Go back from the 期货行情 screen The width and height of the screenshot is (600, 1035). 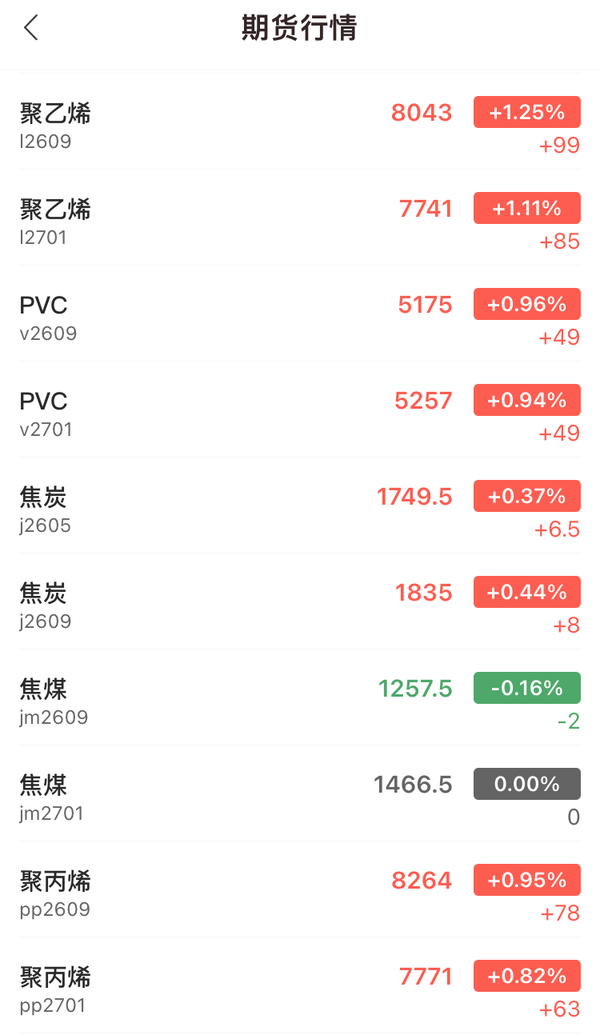pos(32,28)
